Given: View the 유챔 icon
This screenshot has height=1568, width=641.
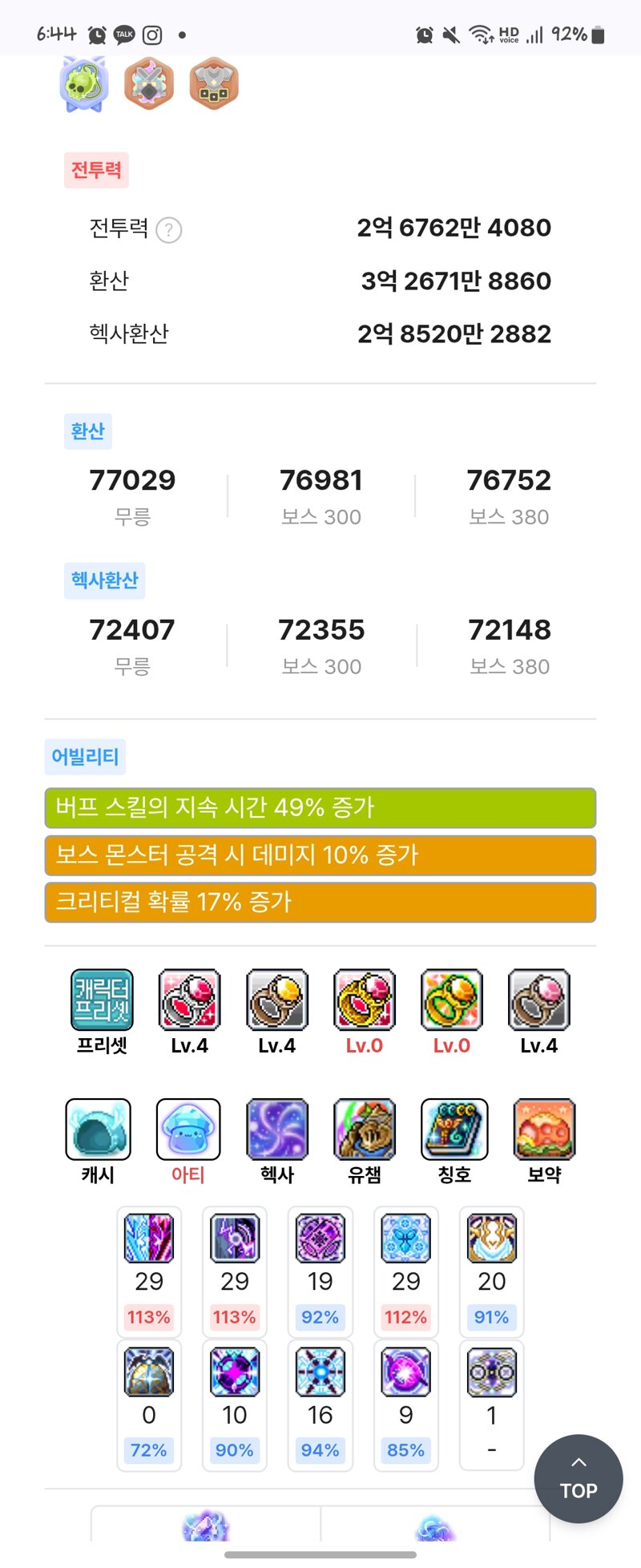Looking at the screenshot, I should tap(365, 1130).
